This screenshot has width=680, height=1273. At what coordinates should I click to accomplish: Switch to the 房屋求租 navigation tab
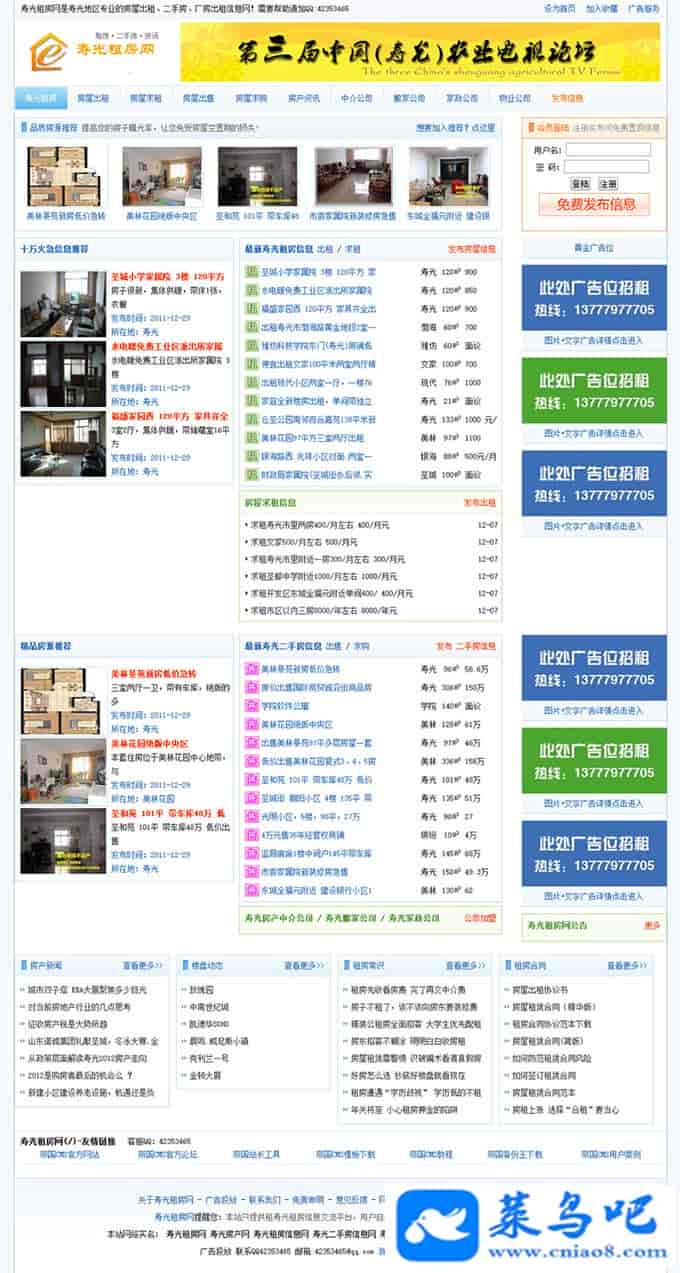[145, 98]
